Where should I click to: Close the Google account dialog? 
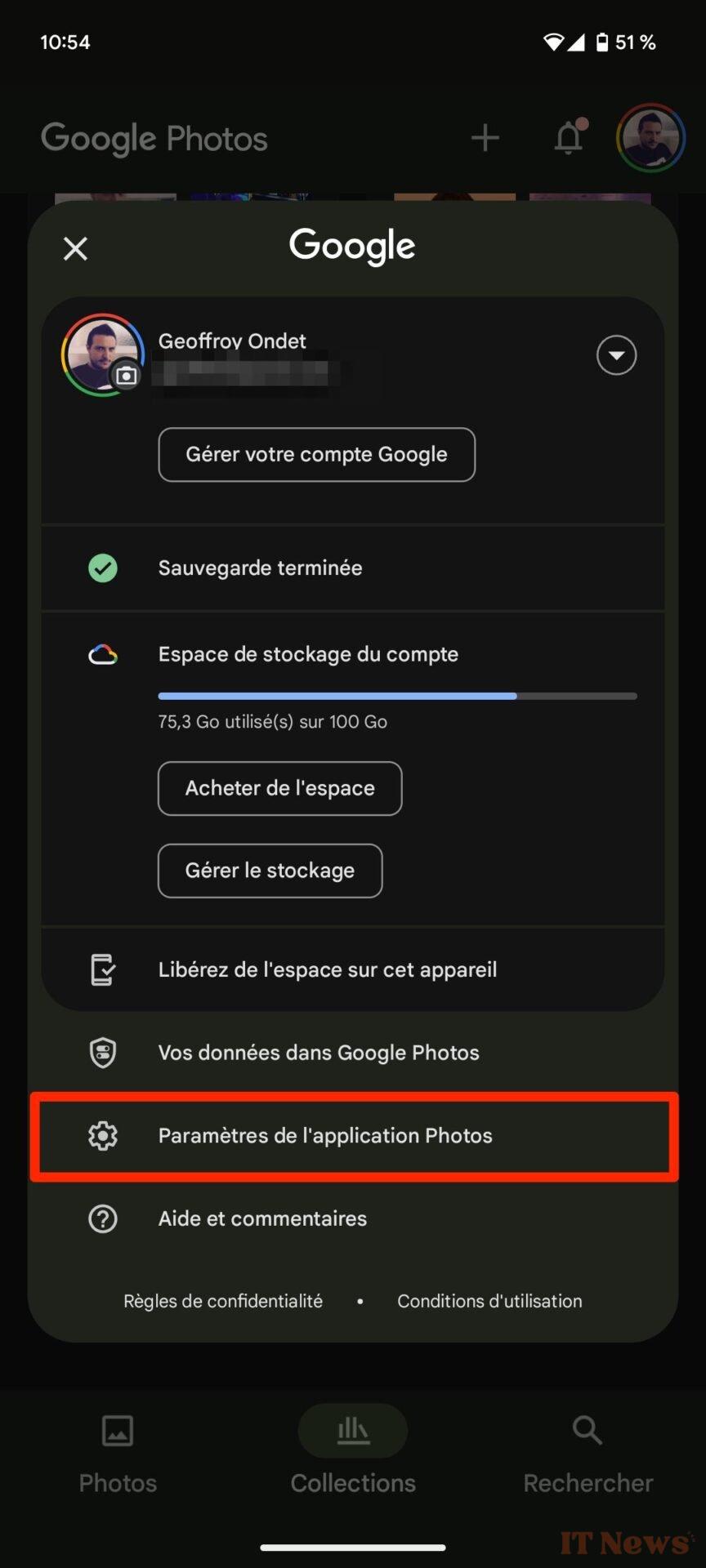[x=75, y=248]
